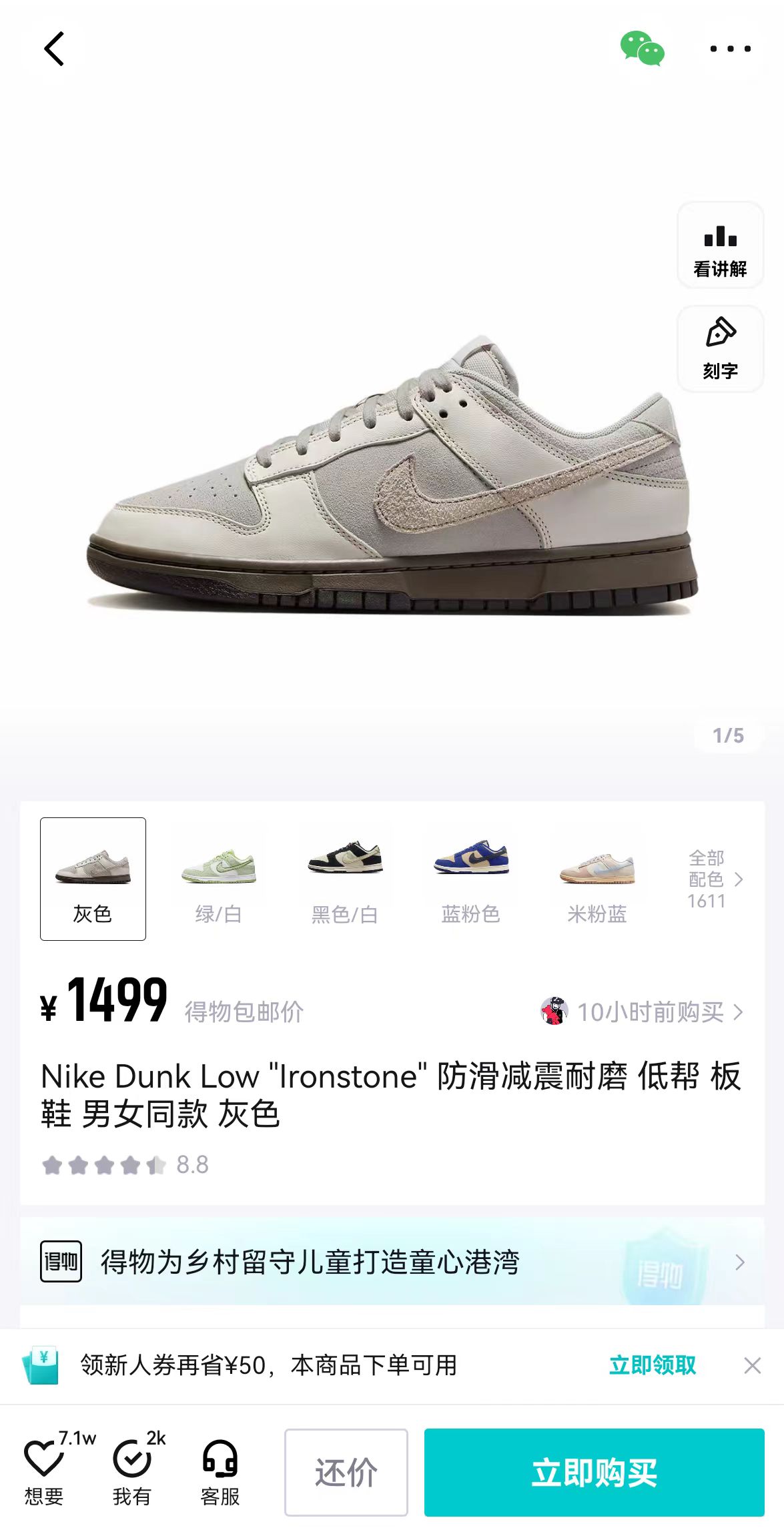Open the 10小时前购买 recent purchases link
The width and height of the screenshot is (784, 1540).
[x=642, y=1012]
